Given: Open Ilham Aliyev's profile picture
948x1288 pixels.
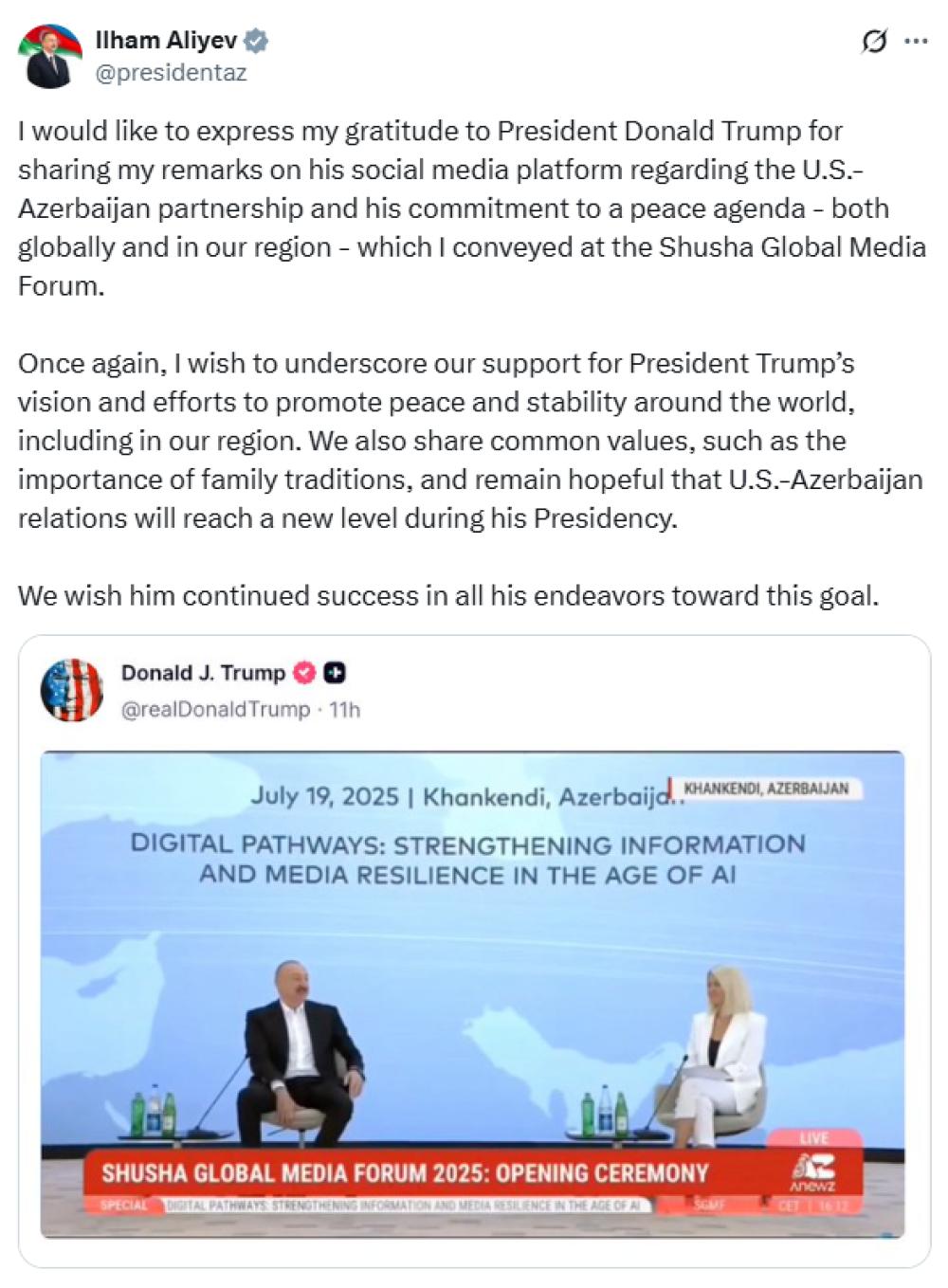Looking at the screenshot, I should tap(48, 57).
